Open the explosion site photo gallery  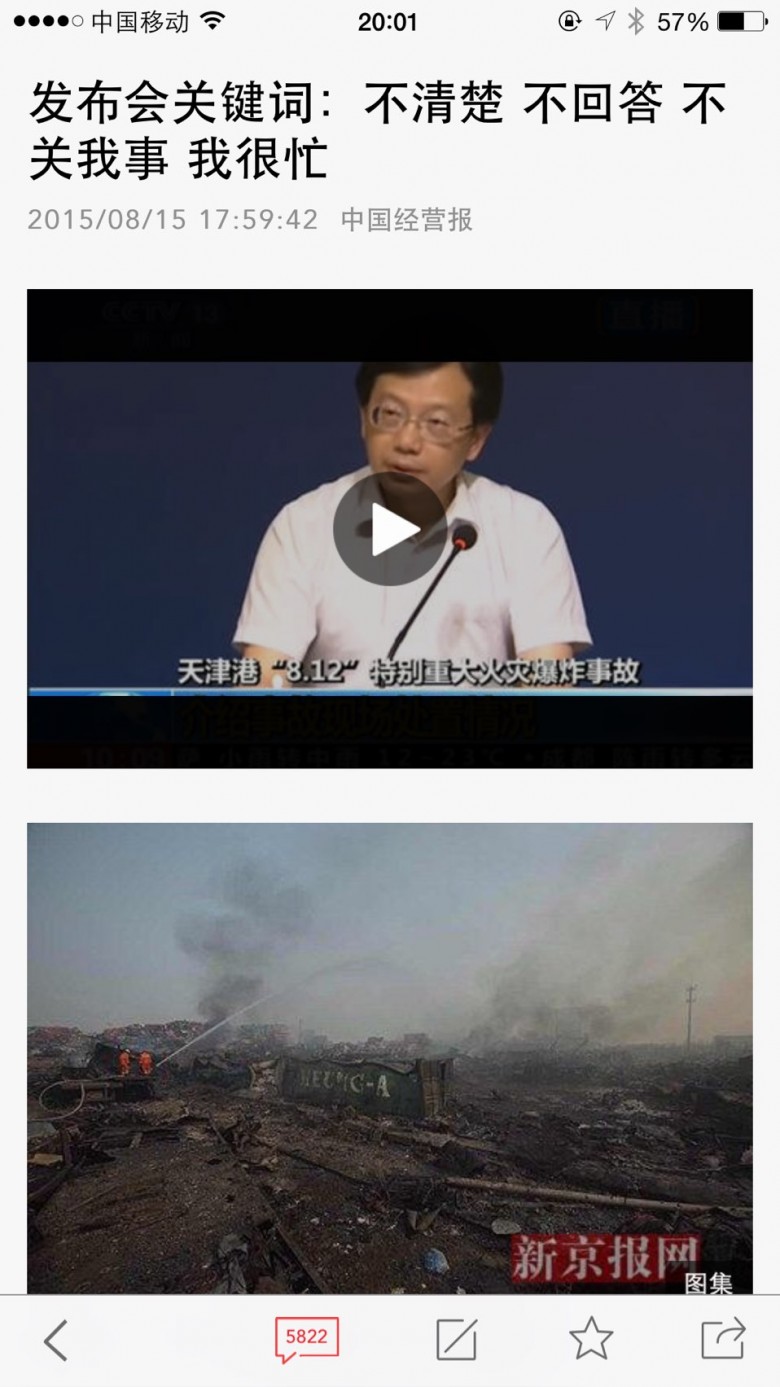pyautogui.click(x=390, y=1058)
